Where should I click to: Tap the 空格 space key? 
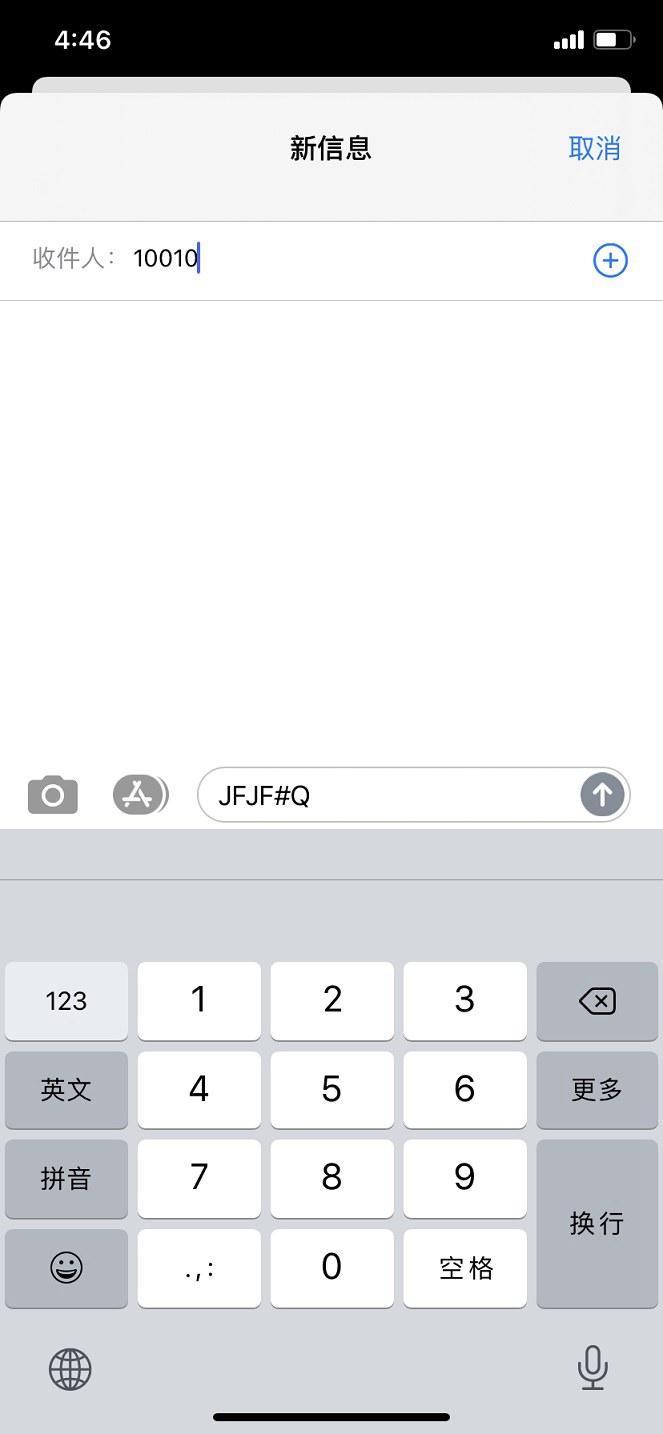pyautogui.click(x=465, y=1267)
